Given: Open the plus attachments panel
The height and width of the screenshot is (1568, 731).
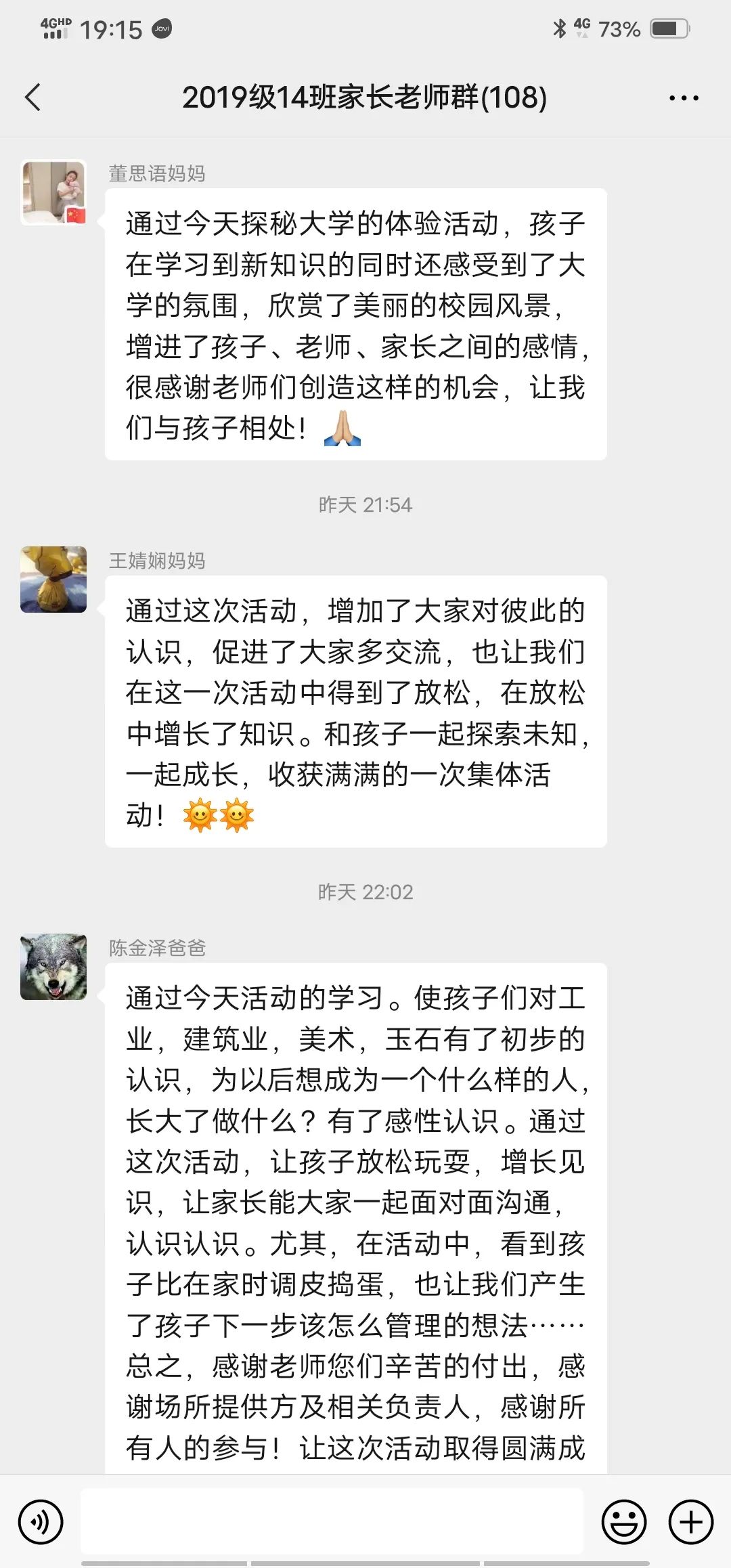Looking at the screenshot, I should 690,1523.
